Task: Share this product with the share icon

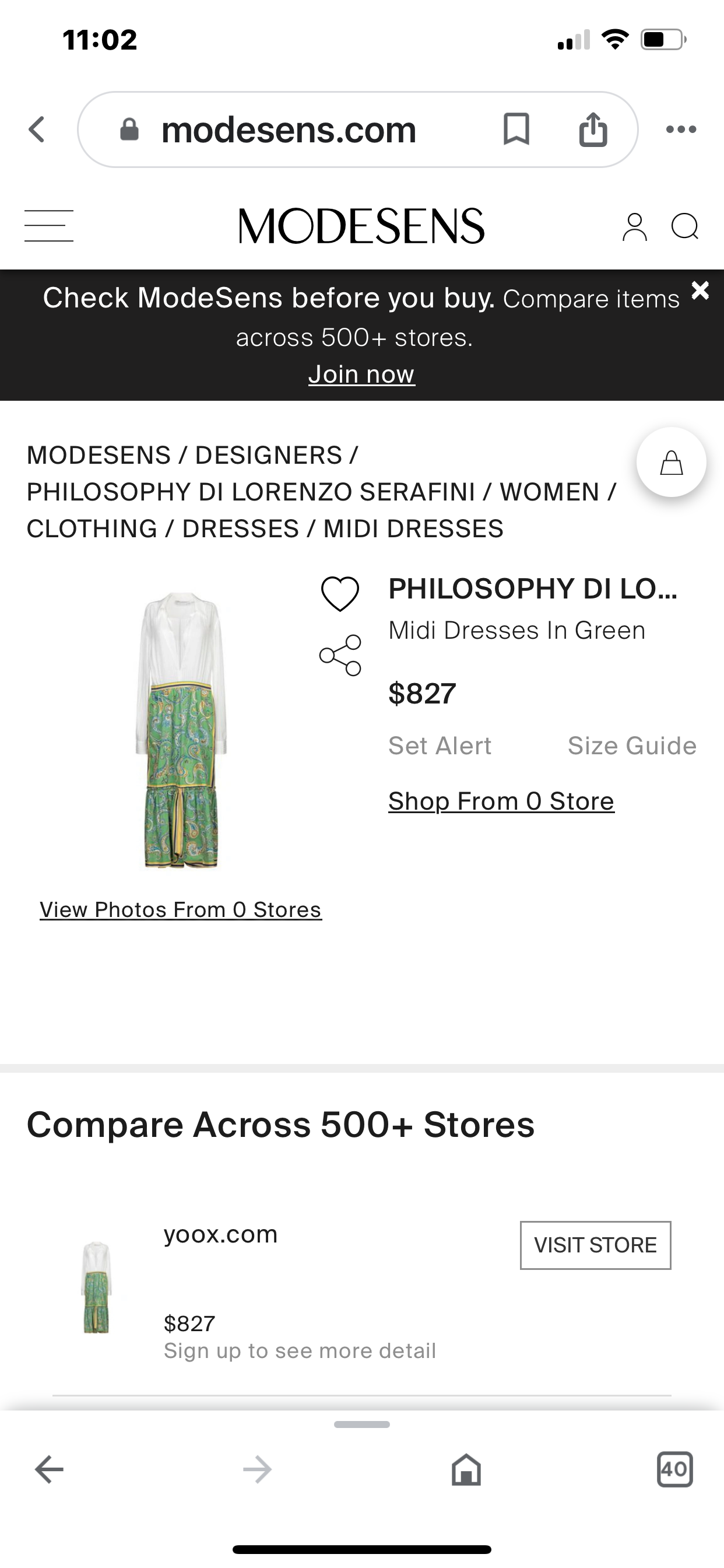Action: 340,656
